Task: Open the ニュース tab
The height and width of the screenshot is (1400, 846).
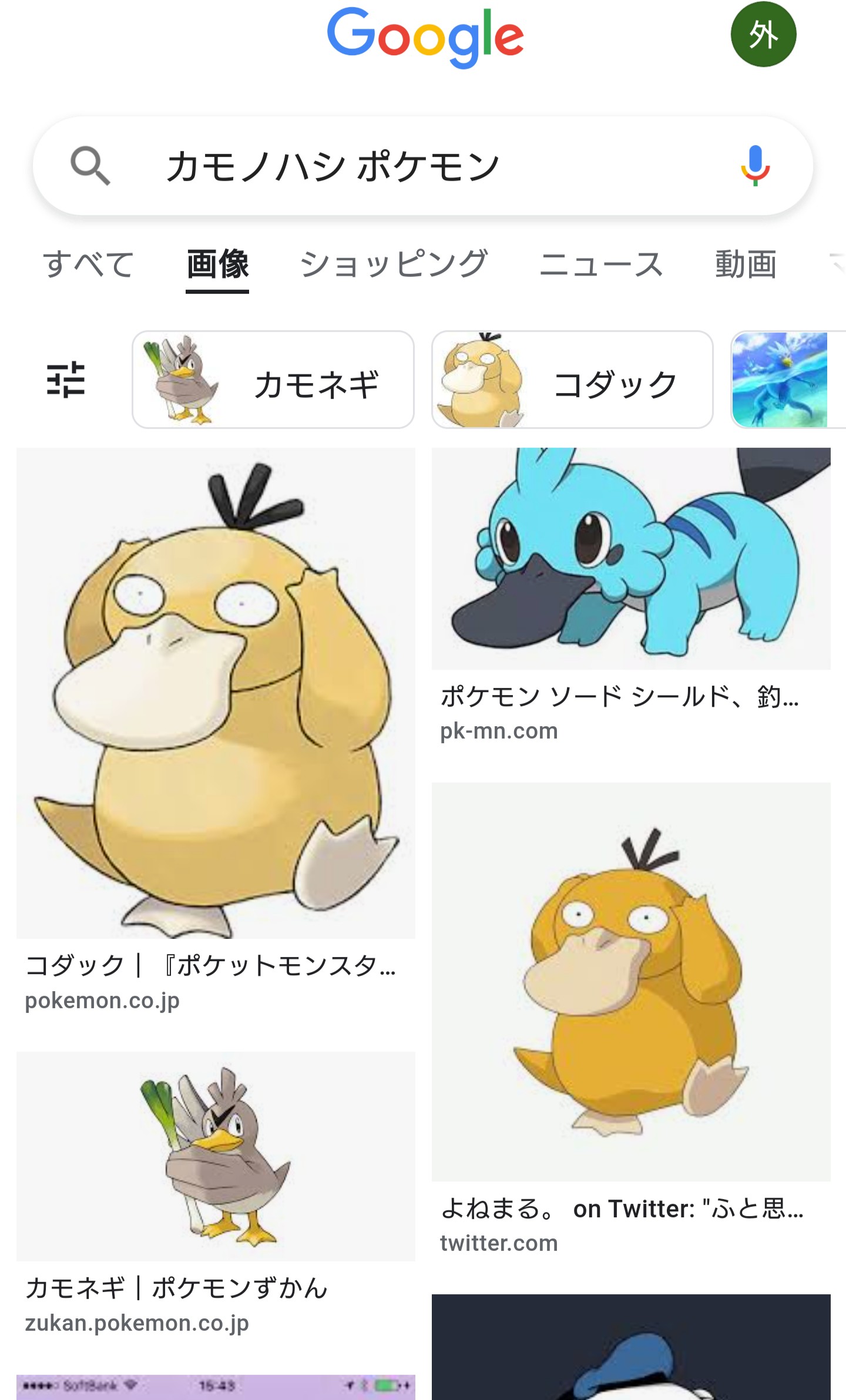Action: [x=600, y=264]
